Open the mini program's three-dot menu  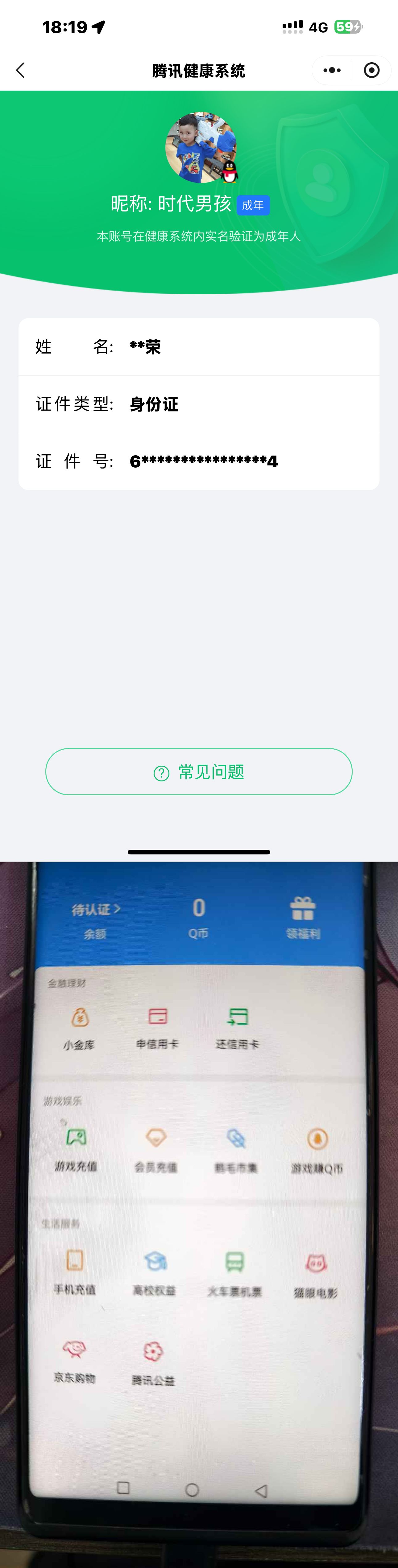click(x=332, y=71)
